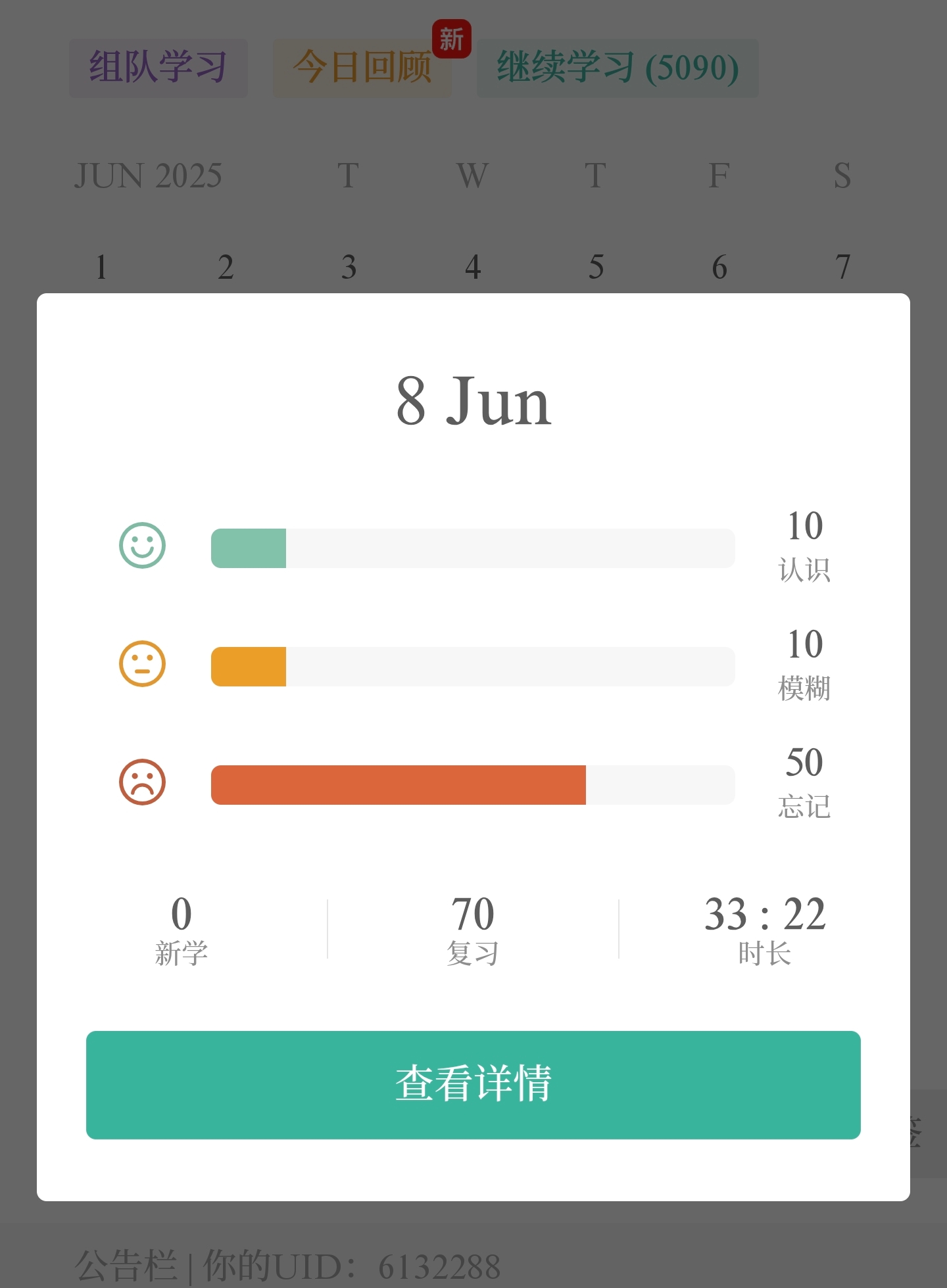The height and width of the screenshot is (1288, 947).
Task: Tap 继续学习 (5090) to continue studying
Action: click(618, 68)
